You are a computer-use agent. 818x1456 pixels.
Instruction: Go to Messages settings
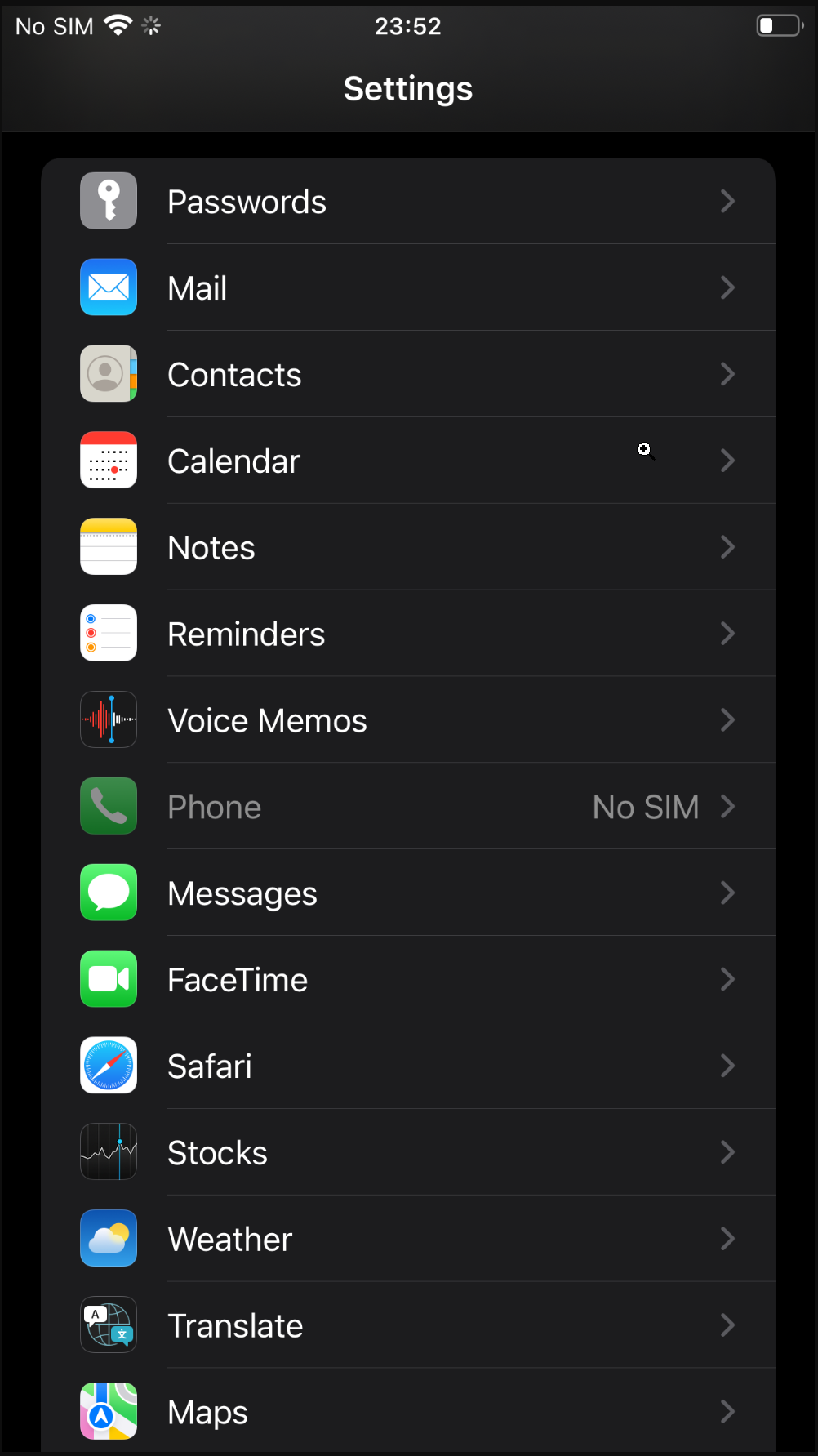[x=408, y=894]
